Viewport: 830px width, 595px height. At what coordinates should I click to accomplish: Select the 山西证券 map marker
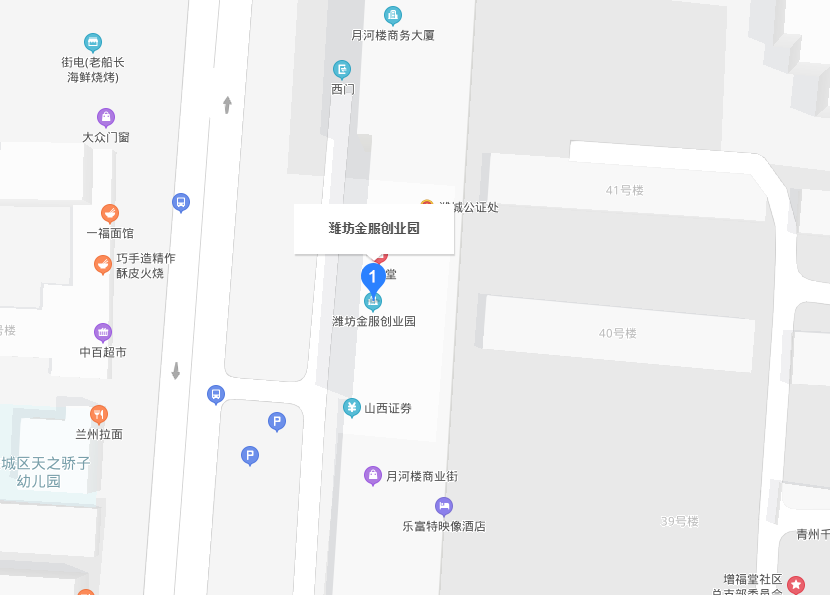pos(351,407)
